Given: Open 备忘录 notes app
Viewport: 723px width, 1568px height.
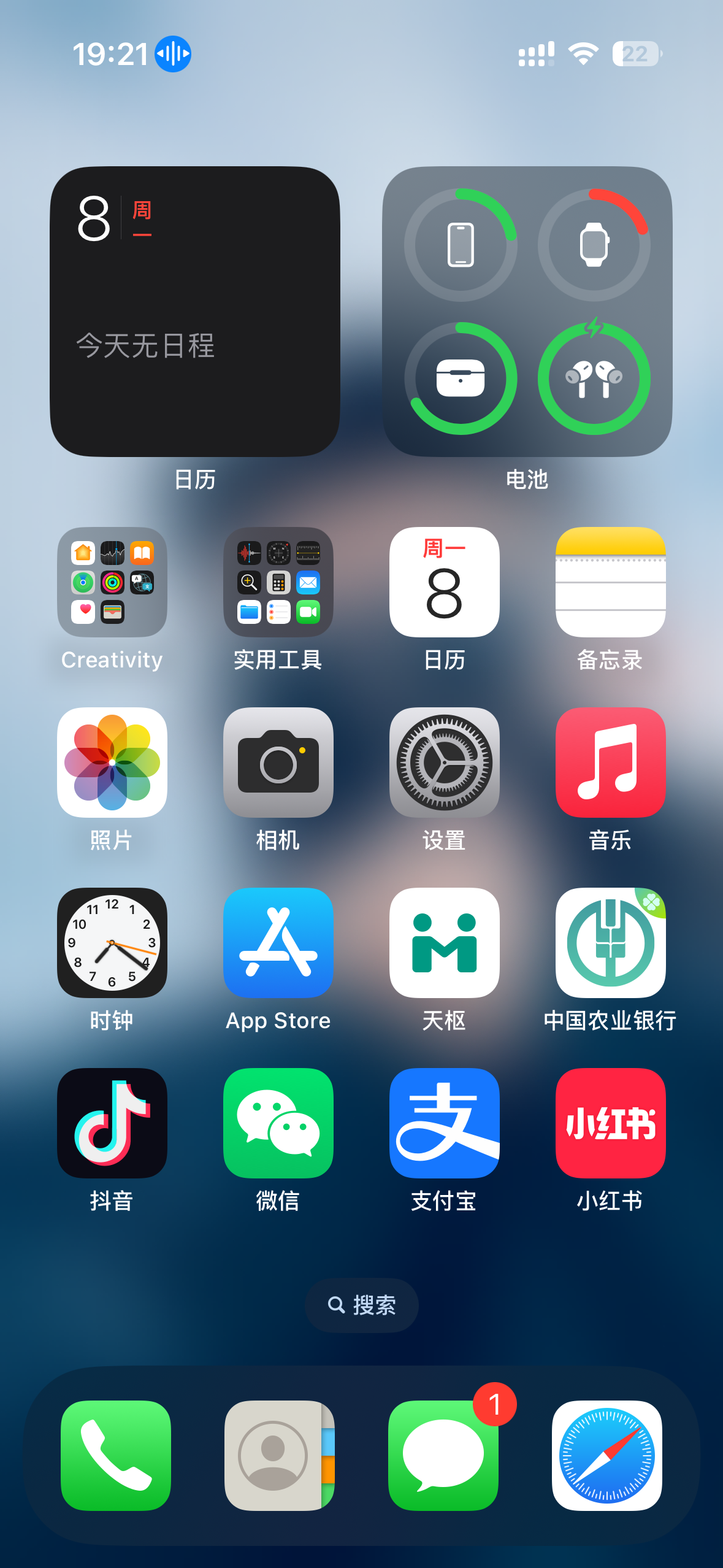Looking at the screenshot, I should point(610,582).
